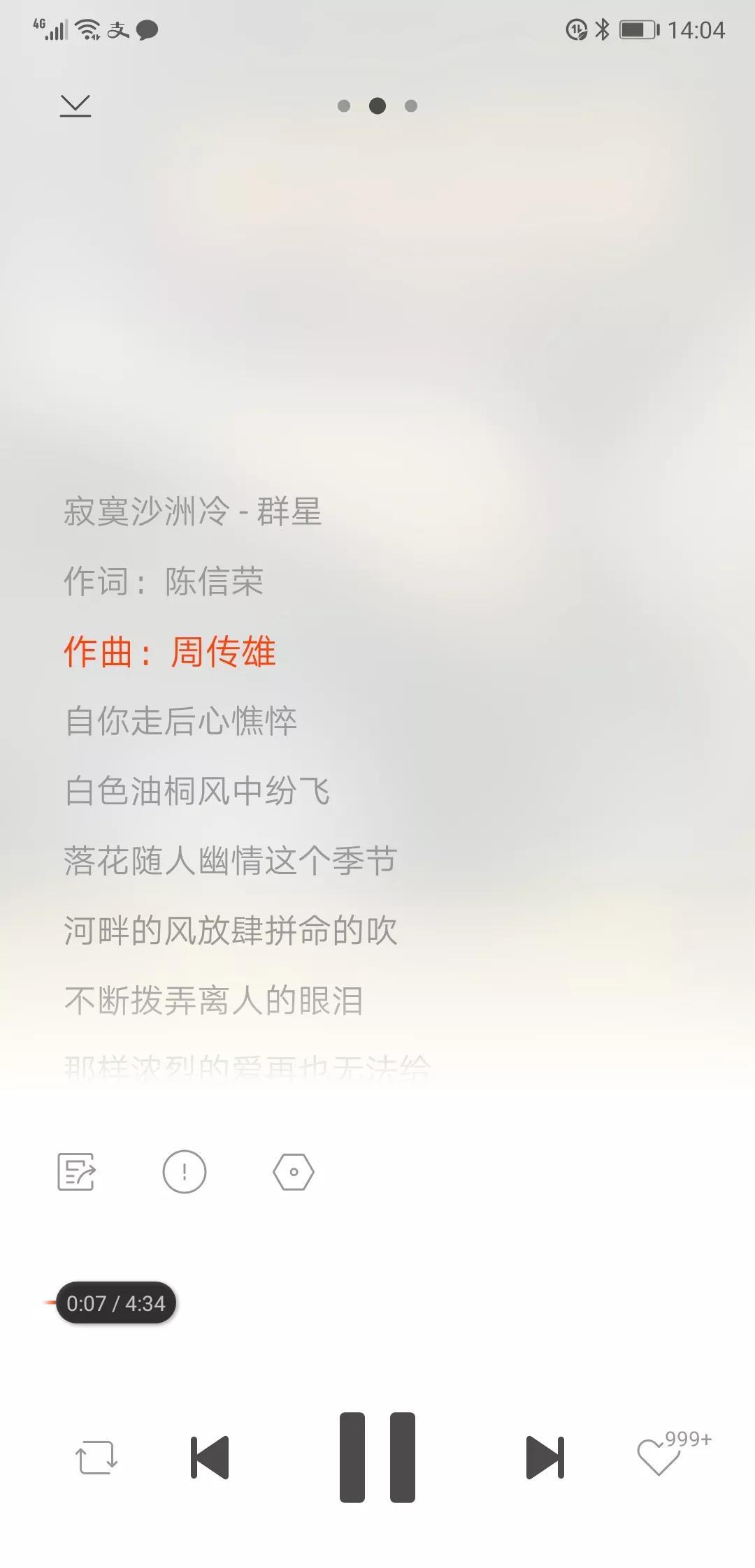Tap the song title 寂寞沙洲冷 - 群星
Viewport: 755px width, 1568px height.
click(x=192, y=511)
